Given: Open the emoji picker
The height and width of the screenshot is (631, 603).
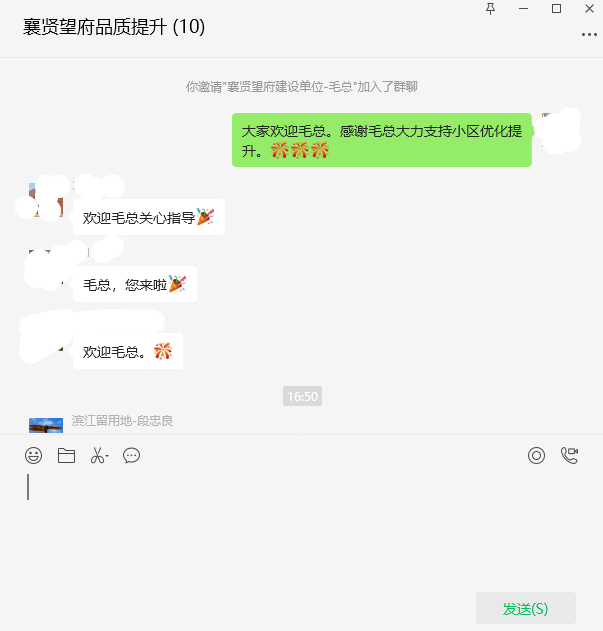Looking at the screenshot, I should (x=34, y=456).
